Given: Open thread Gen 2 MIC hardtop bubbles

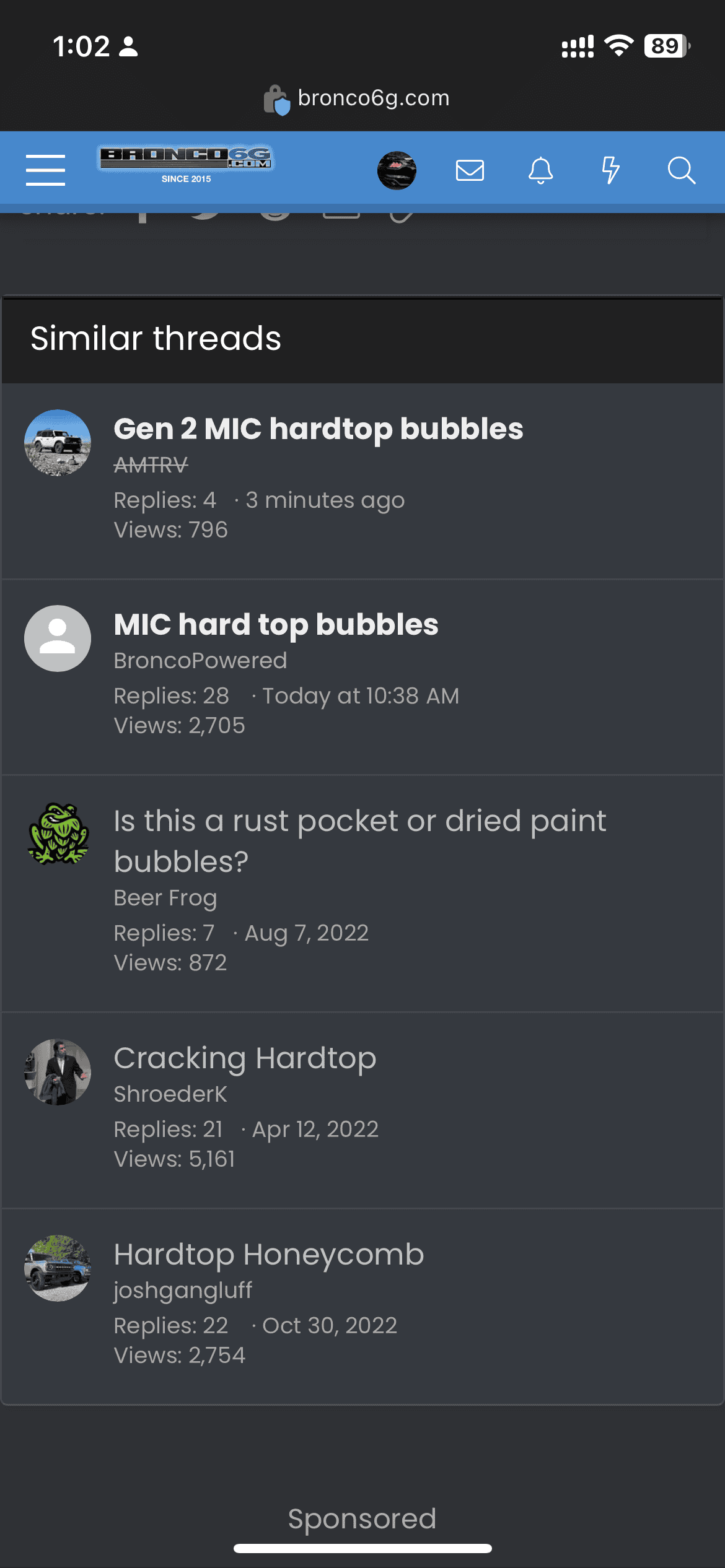Looking at the screenshot, I should (x=319, y=429).
